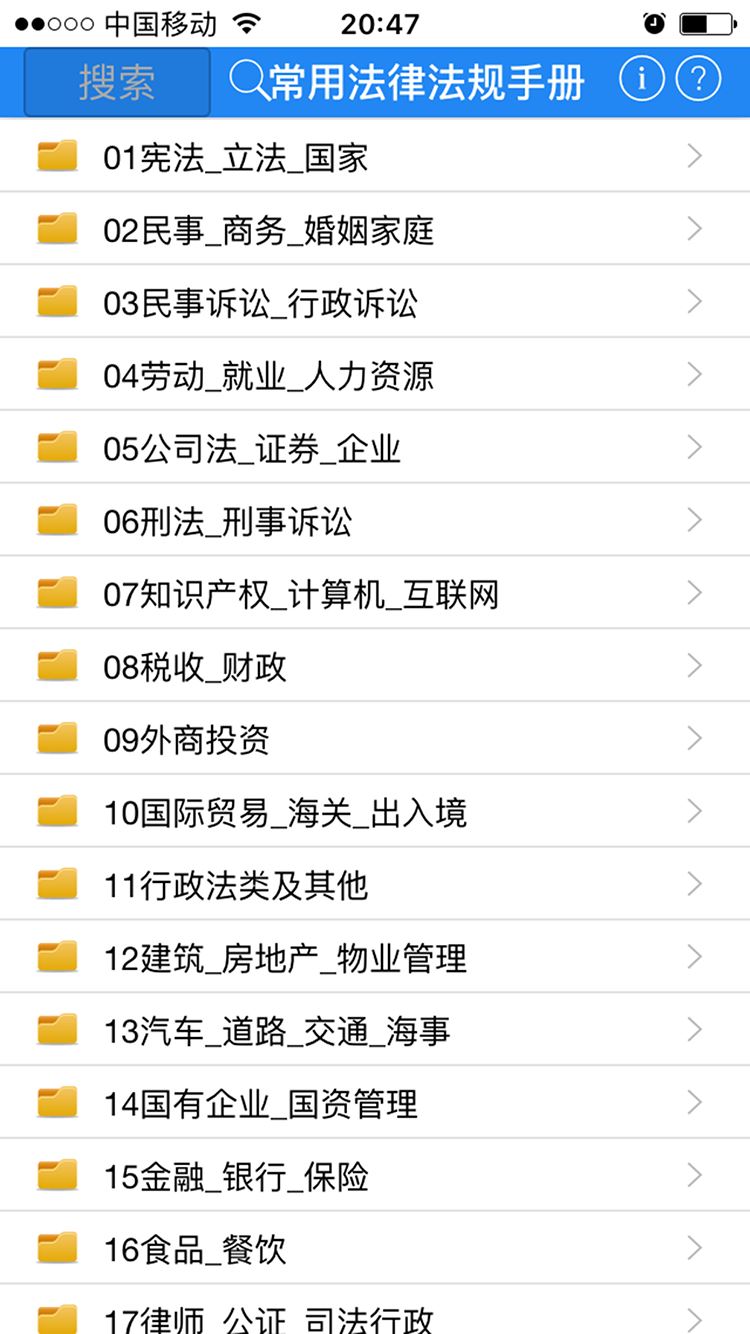Expand the chevron on 02民事_商务_婚姻家庭 row
Viewport: 750px width, 1334px height.
[x=694, y=228]
